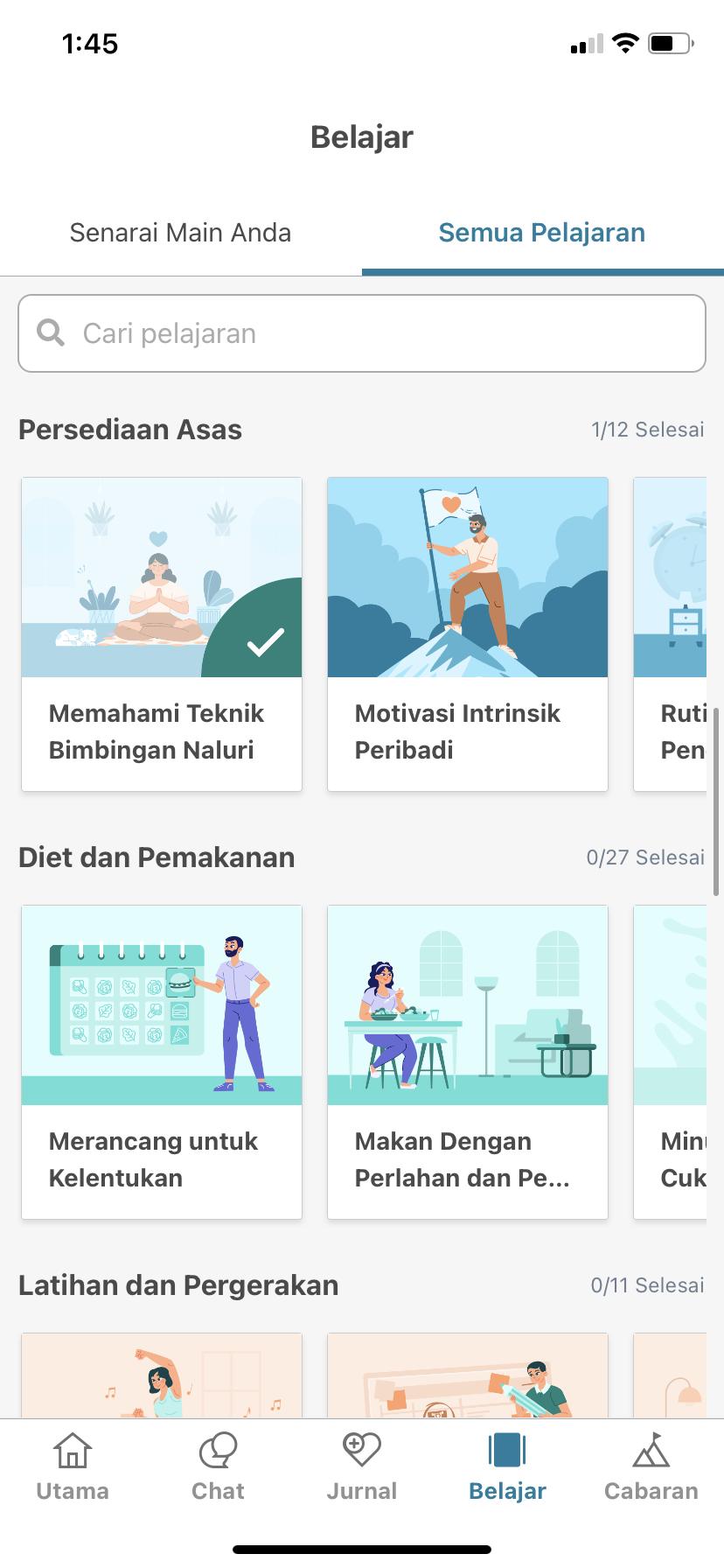Open the Cabaran tab

651,1467
